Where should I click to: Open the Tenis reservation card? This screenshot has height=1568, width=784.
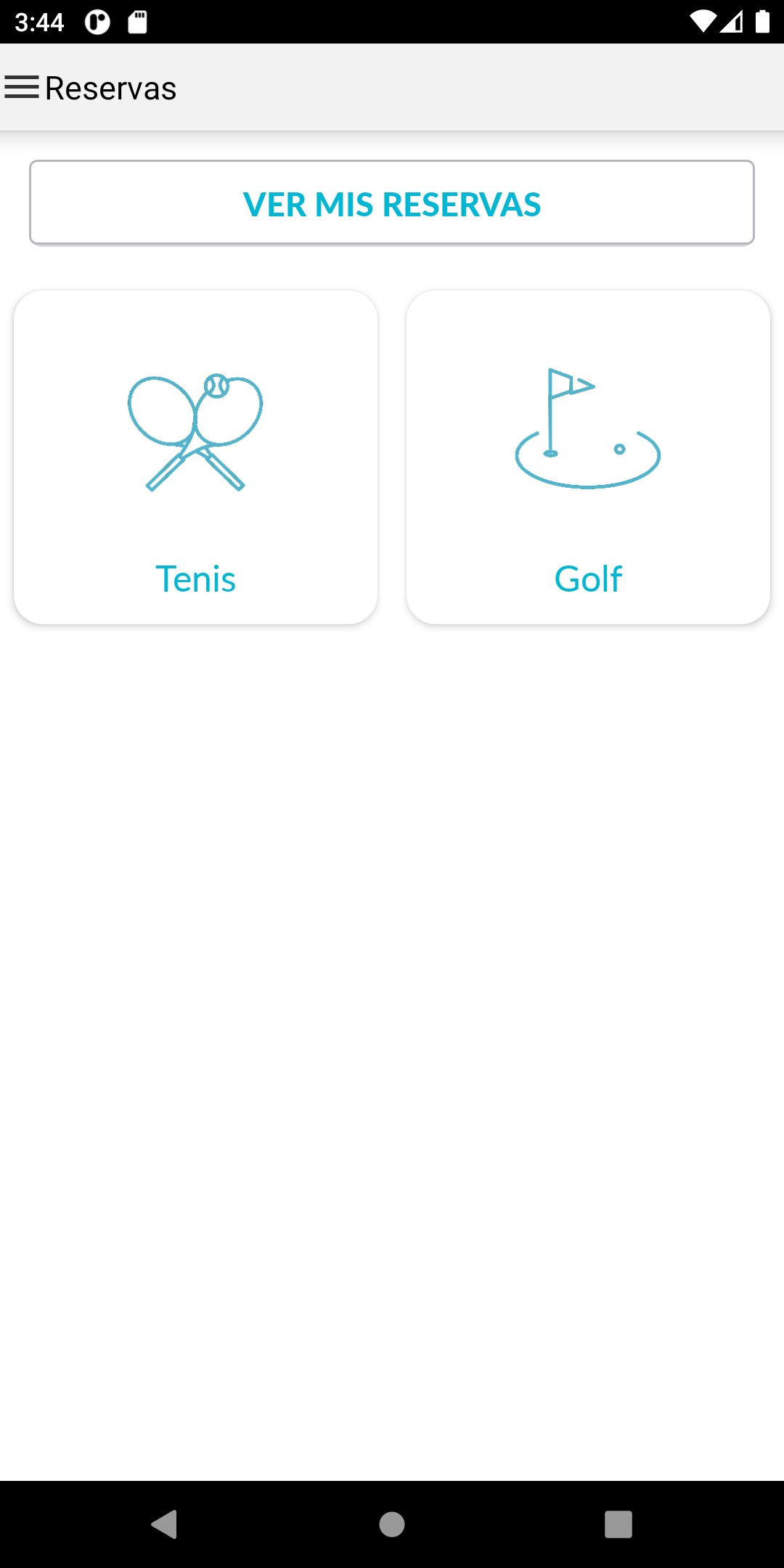pyautogui.click(x=196, y=457)
